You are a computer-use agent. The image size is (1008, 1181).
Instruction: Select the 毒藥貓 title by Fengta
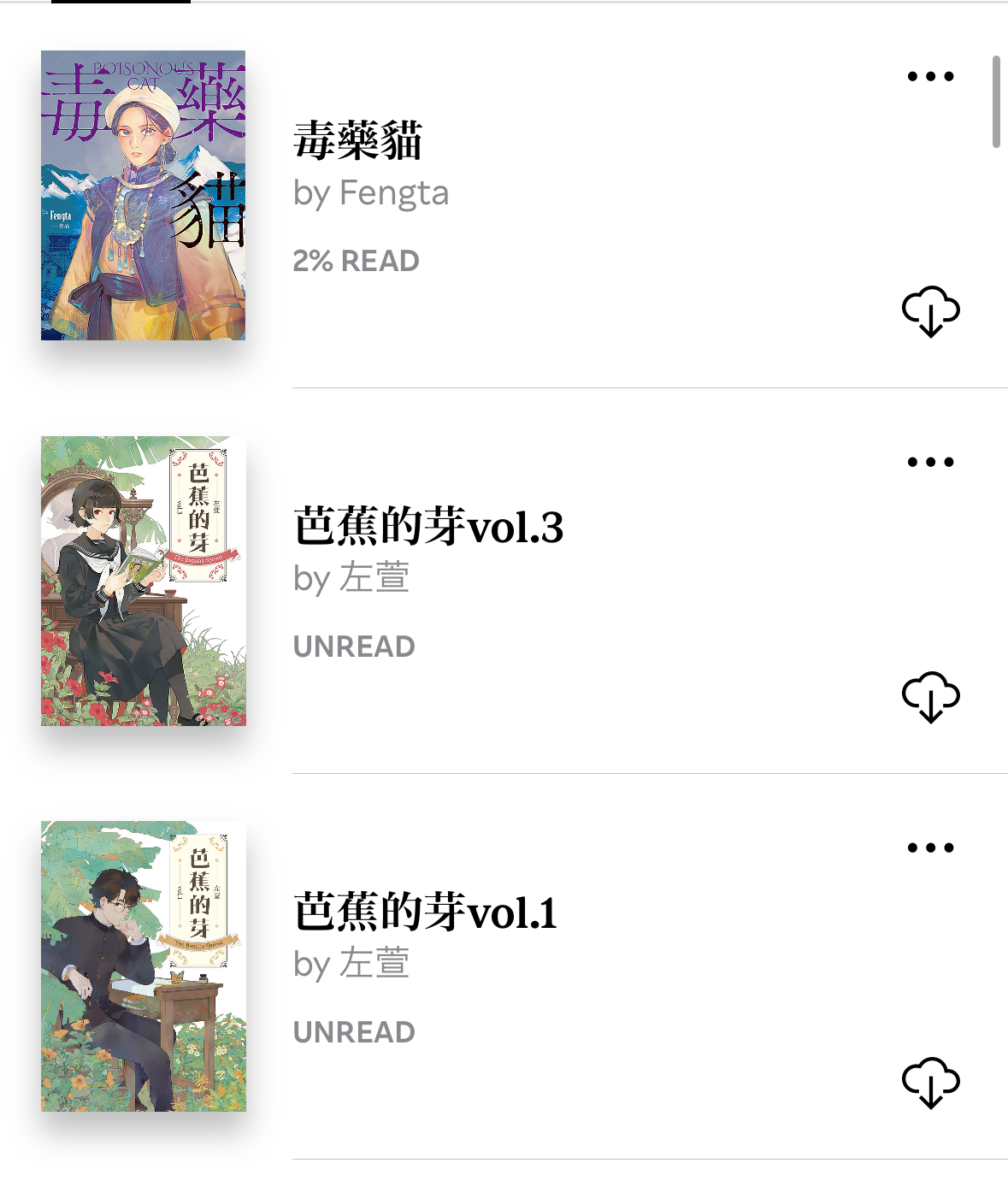click(x=357, y=140)
